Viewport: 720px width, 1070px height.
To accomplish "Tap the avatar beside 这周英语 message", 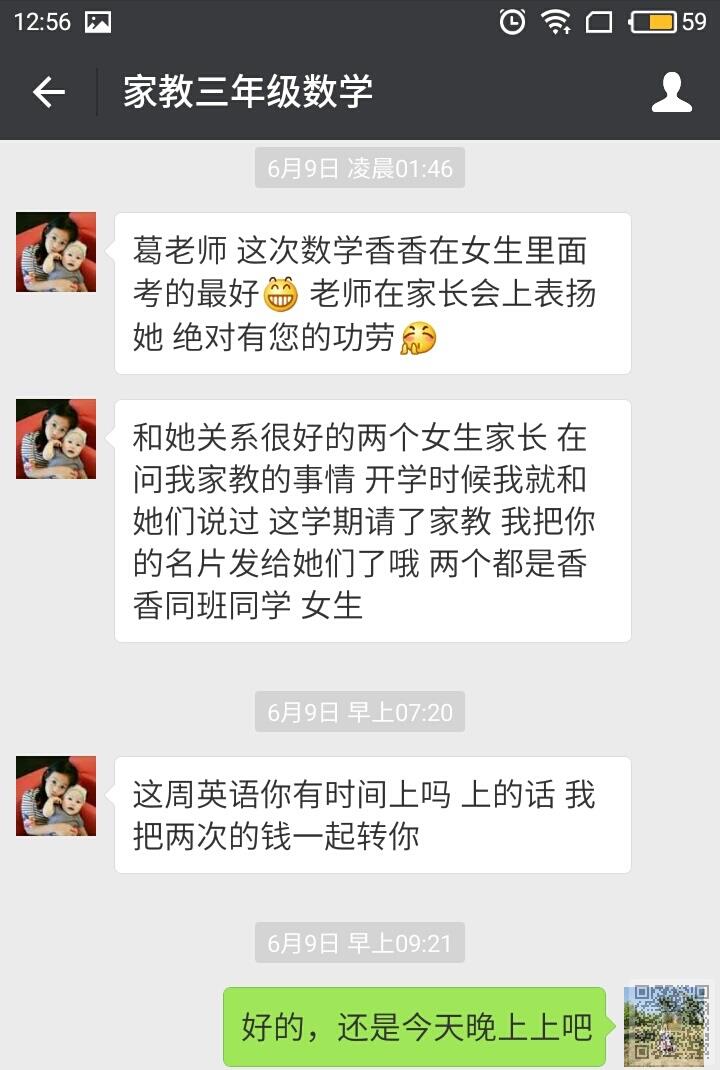I will pos(56,796).
